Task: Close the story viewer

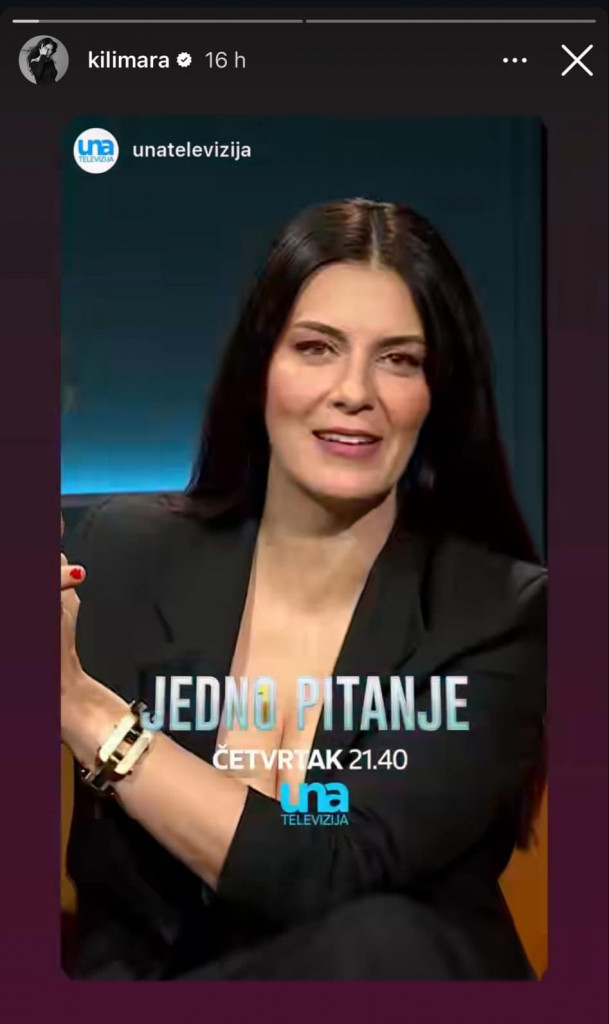Action: pyautogui.click(x=576, y=60)
